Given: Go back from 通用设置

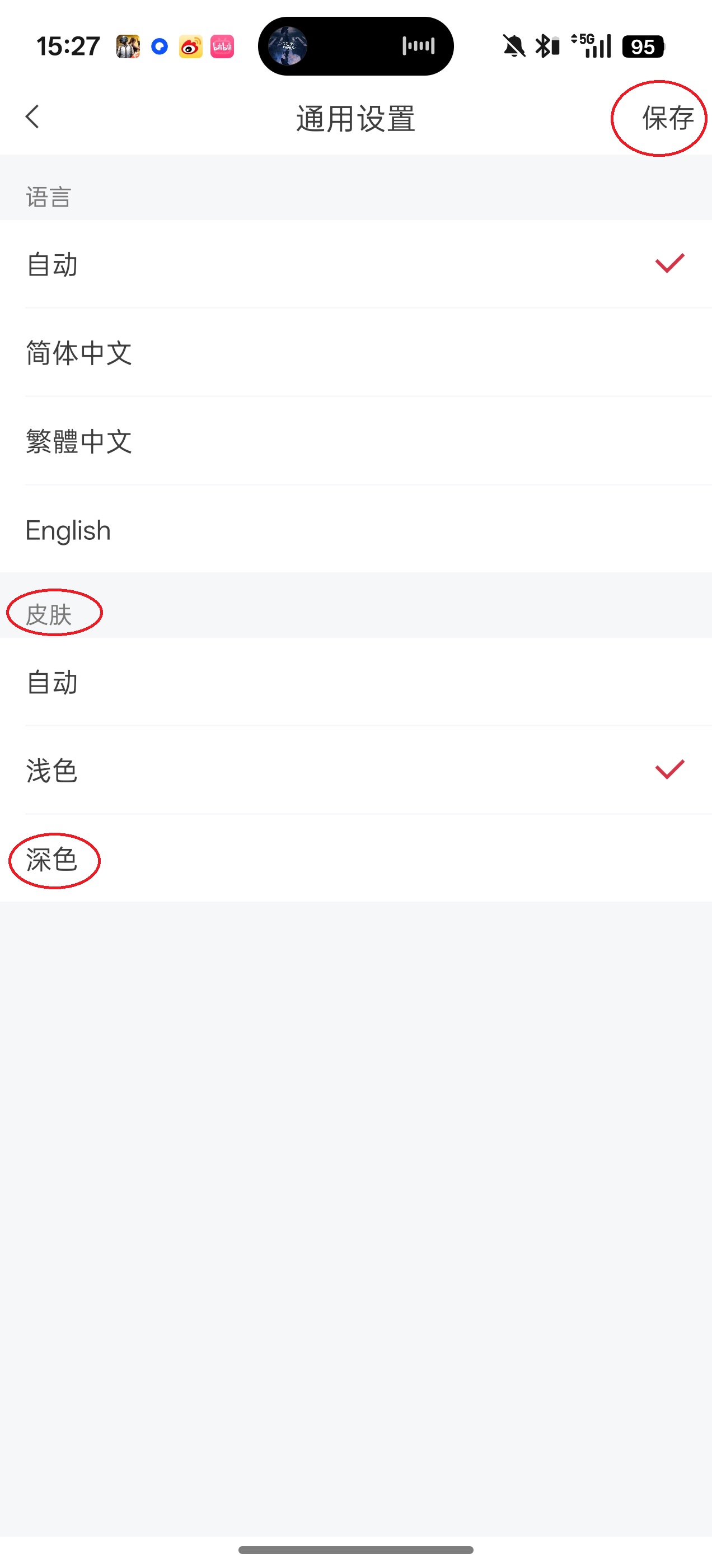Looking at the screenshot, I should (x=33, y=117).
